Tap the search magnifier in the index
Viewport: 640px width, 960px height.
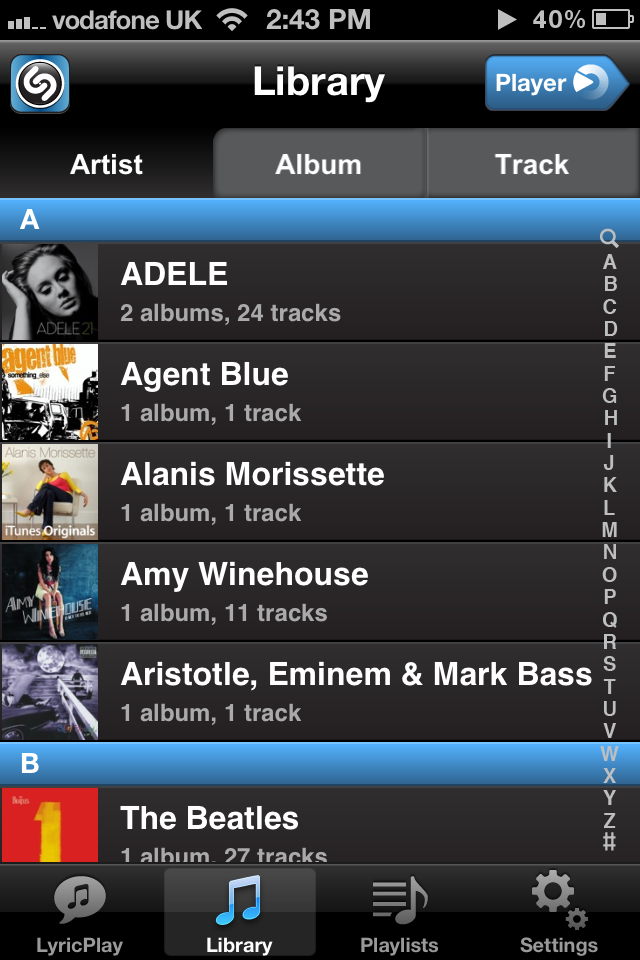click(x=609, y=239)
